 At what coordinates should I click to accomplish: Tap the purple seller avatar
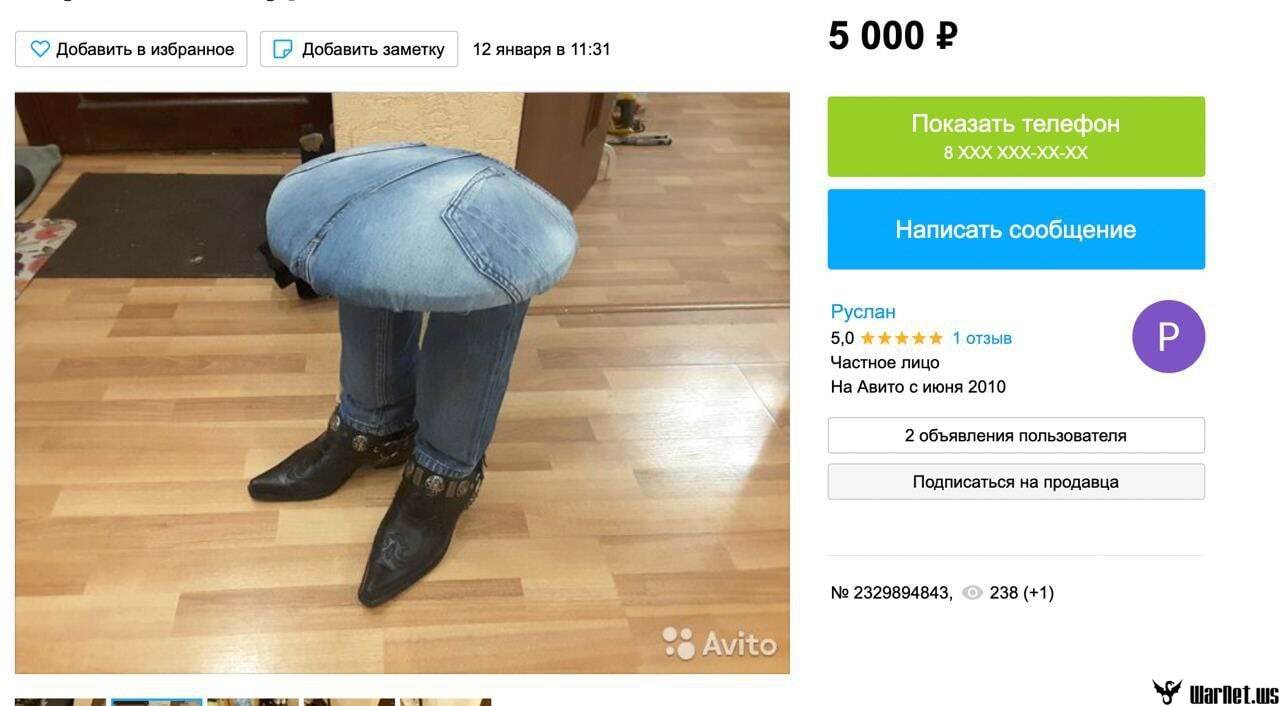click(x=1168, y=337)
